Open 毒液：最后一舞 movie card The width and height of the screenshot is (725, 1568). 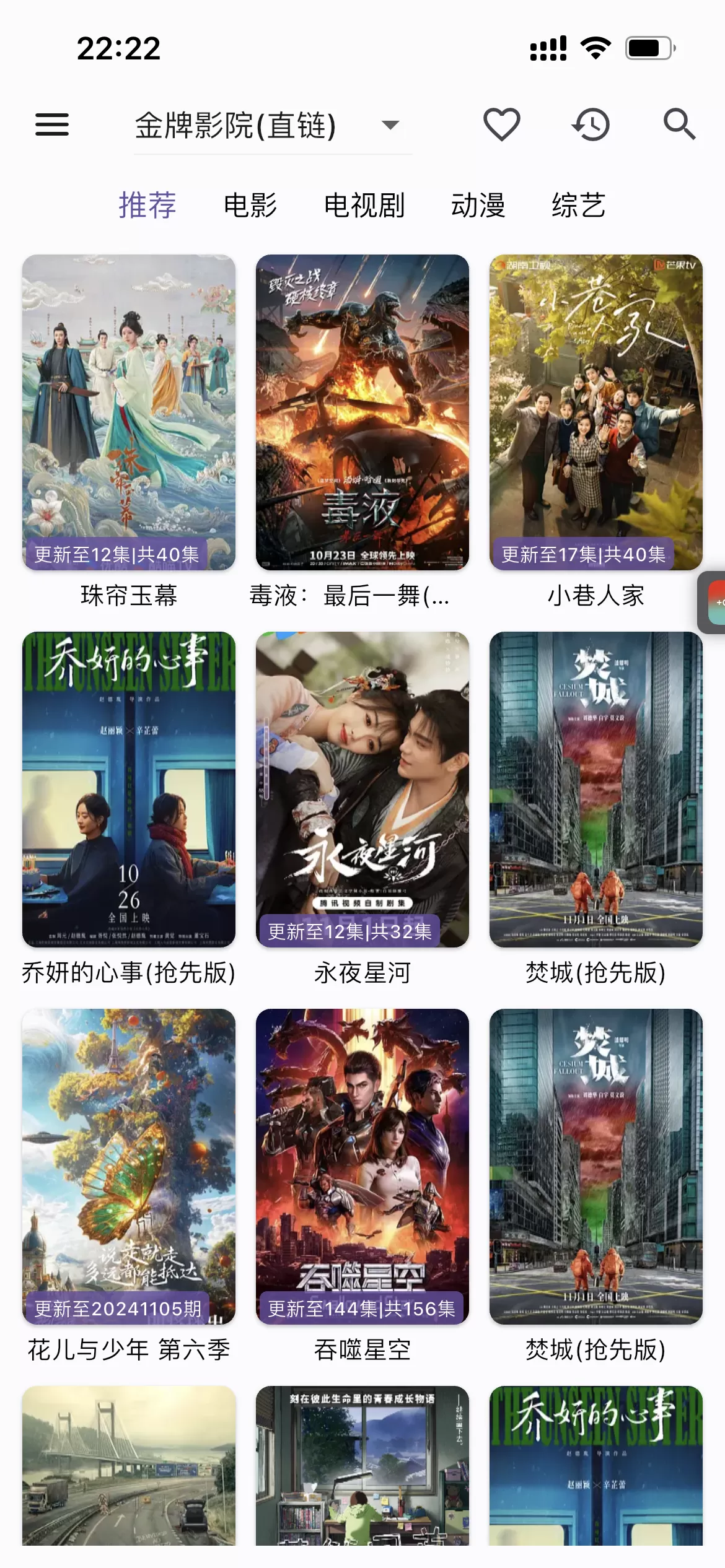tap(362, 432)
